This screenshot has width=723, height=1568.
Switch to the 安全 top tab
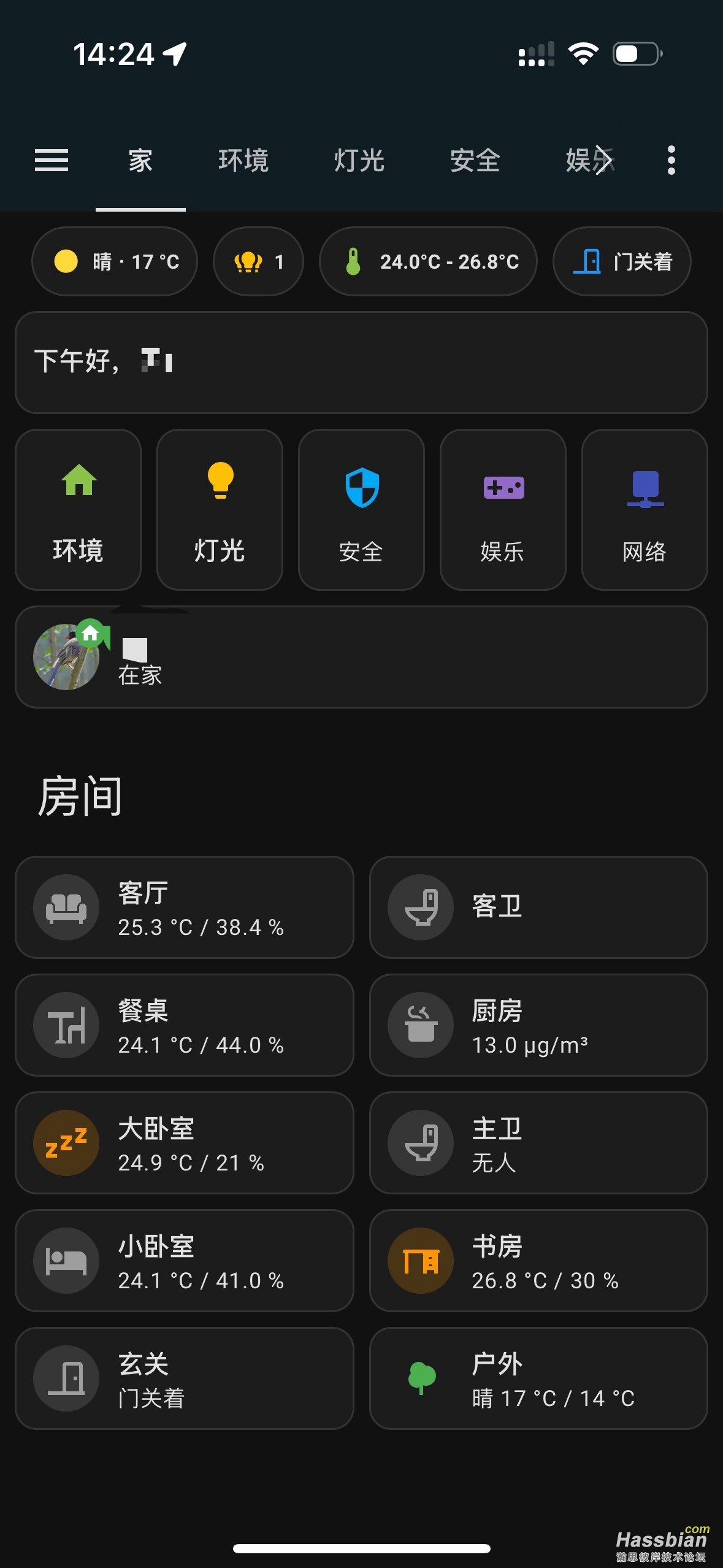(x=475, y=161)
